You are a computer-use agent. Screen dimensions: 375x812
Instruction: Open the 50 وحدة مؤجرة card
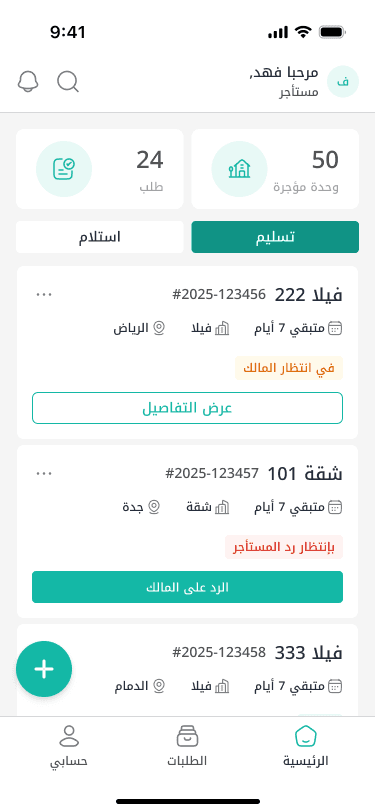pyautogui.click(x=275, y=169)
